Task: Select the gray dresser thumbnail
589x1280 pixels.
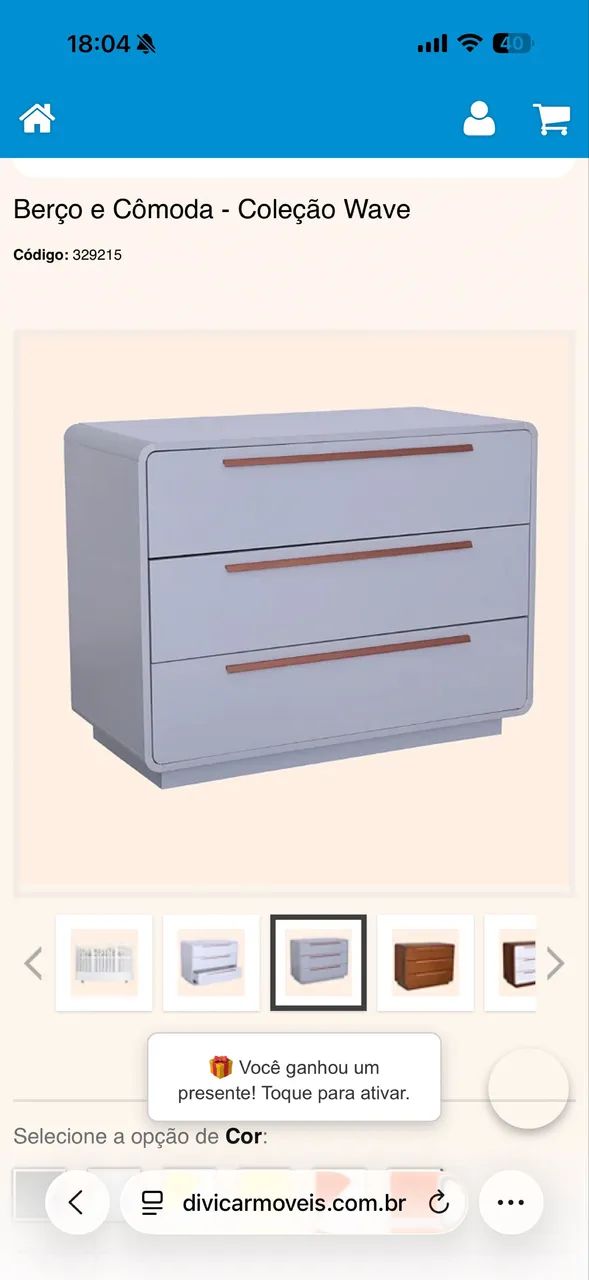Action: 318,963
